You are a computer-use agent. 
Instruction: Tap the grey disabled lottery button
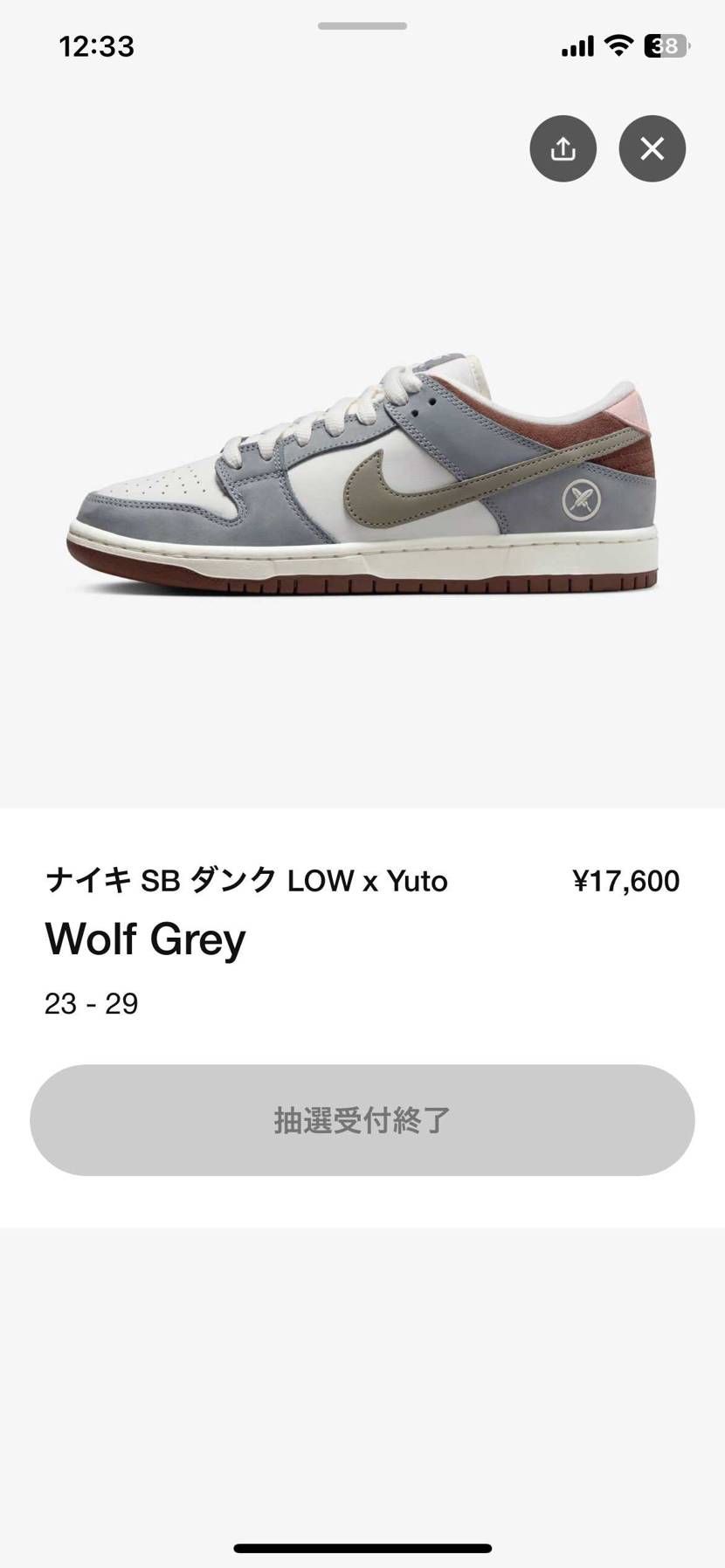tap(362, 1121)
